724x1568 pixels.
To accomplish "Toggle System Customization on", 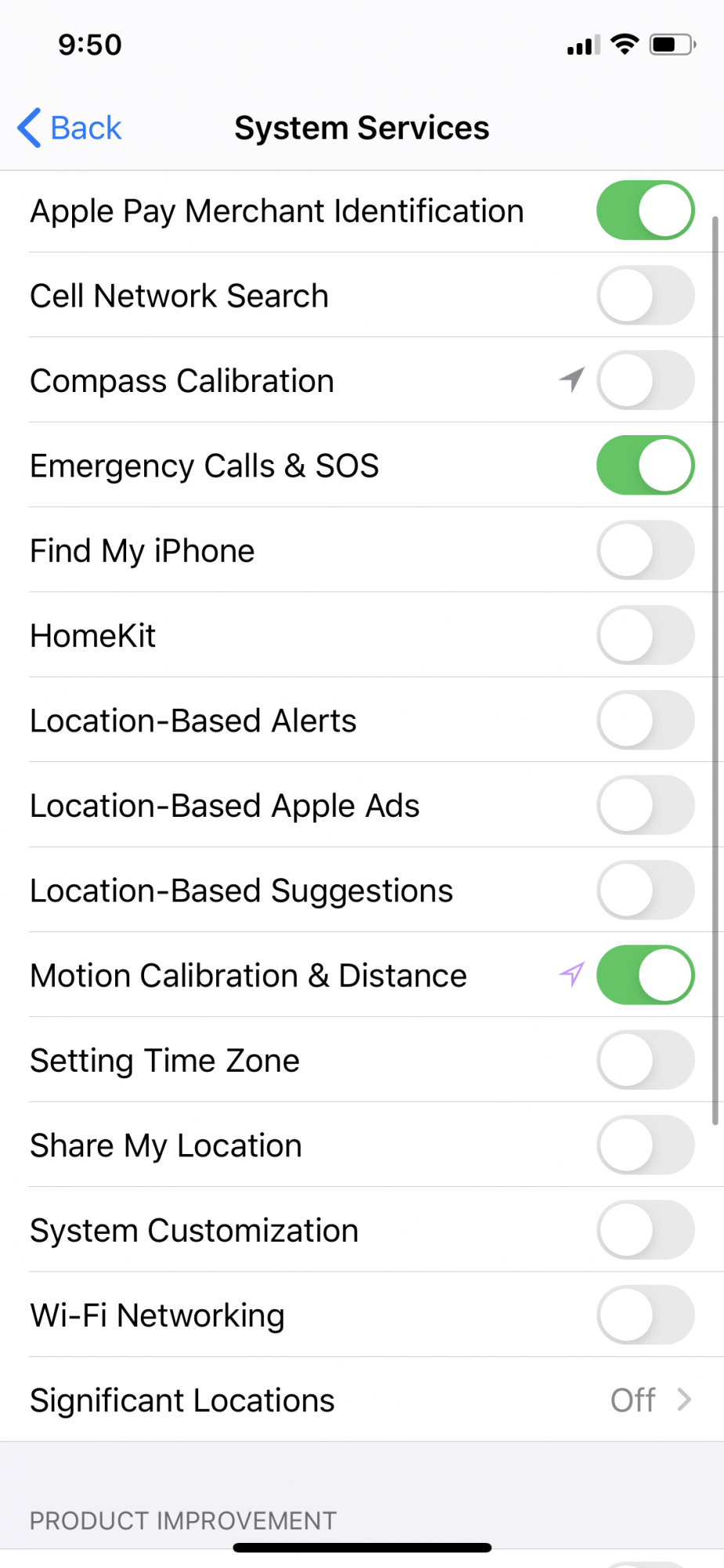I will pos(645,1230).
